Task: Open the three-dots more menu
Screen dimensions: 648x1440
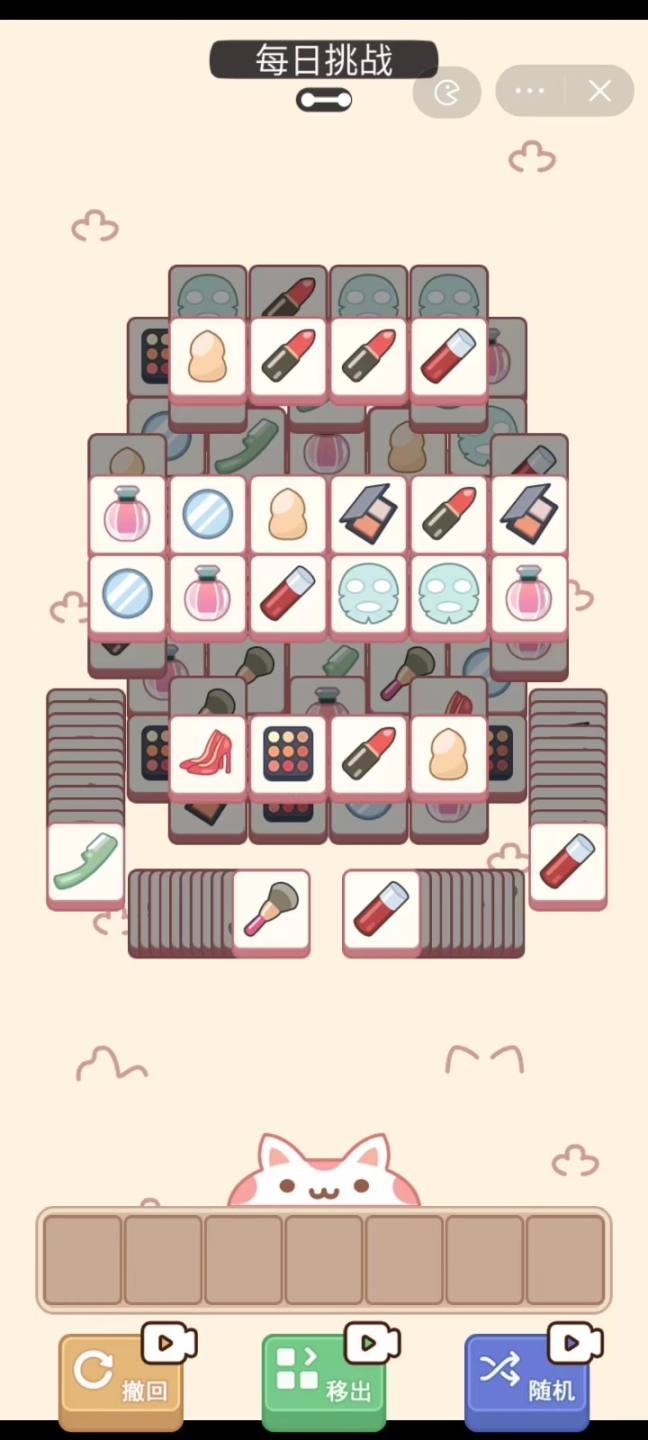Action: tap(530, 92)
